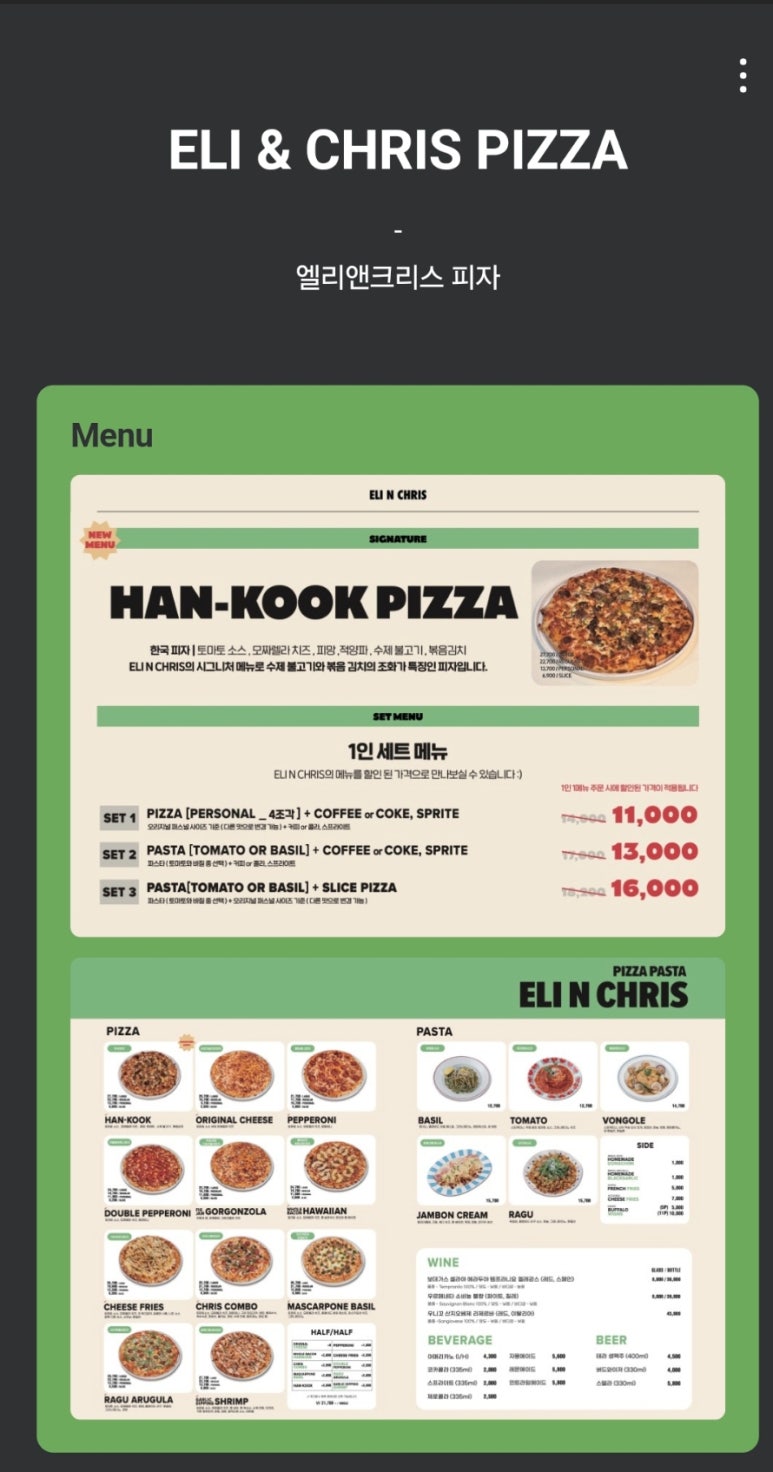The height and width of the screenshot is (1472, 773).
Task: Open the Eli N Chris pizza pasta menu image
Action: 397,1188
